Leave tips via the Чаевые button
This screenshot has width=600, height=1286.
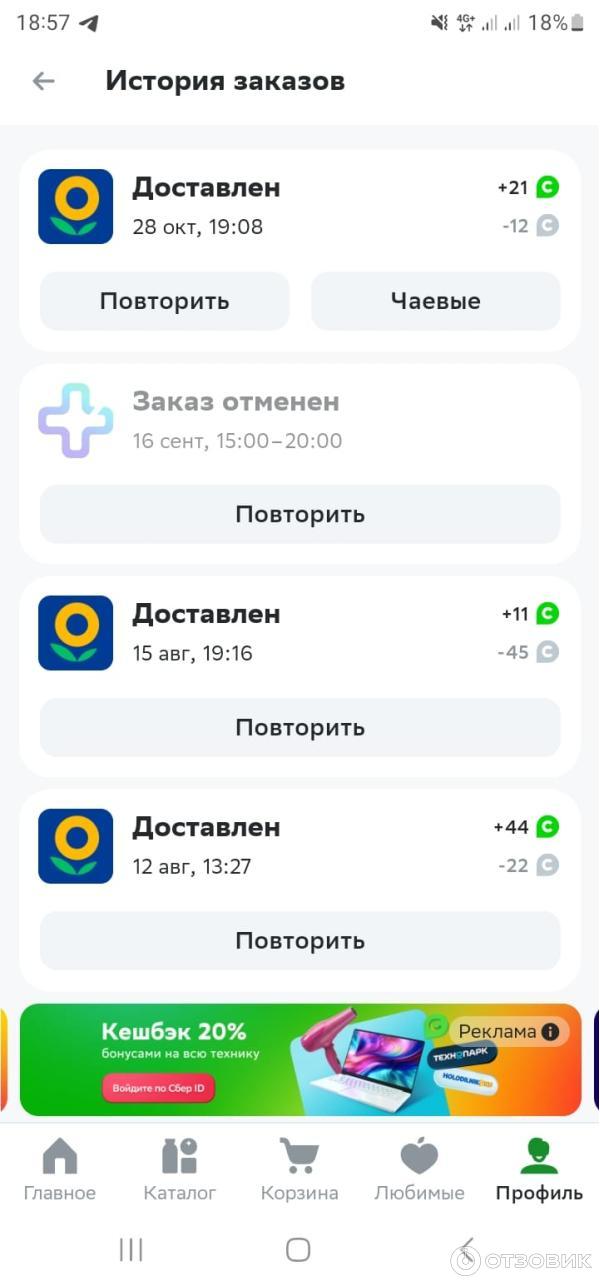[x=435, y=301]
